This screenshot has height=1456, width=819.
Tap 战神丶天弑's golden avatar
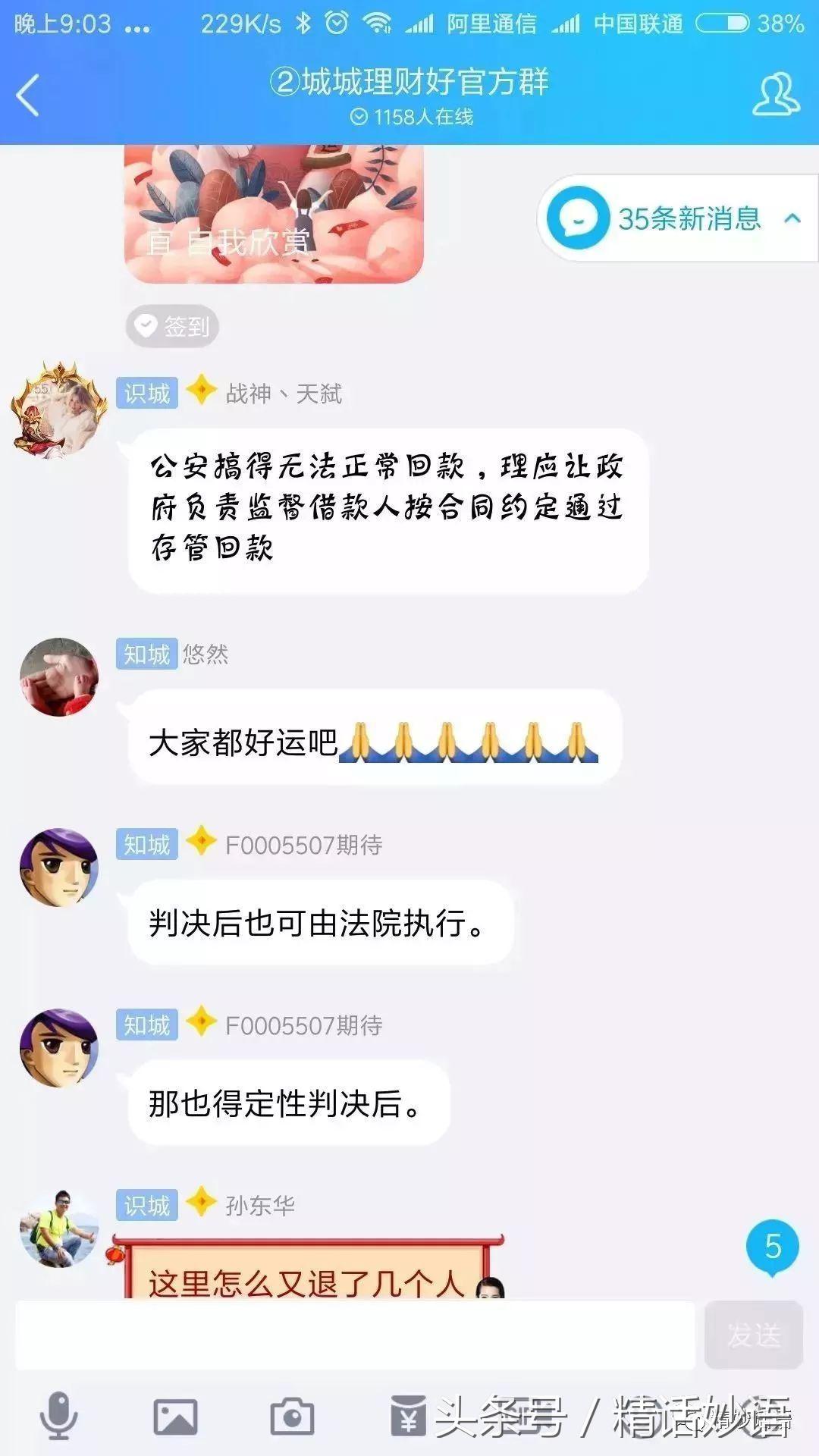coord(58,406)
